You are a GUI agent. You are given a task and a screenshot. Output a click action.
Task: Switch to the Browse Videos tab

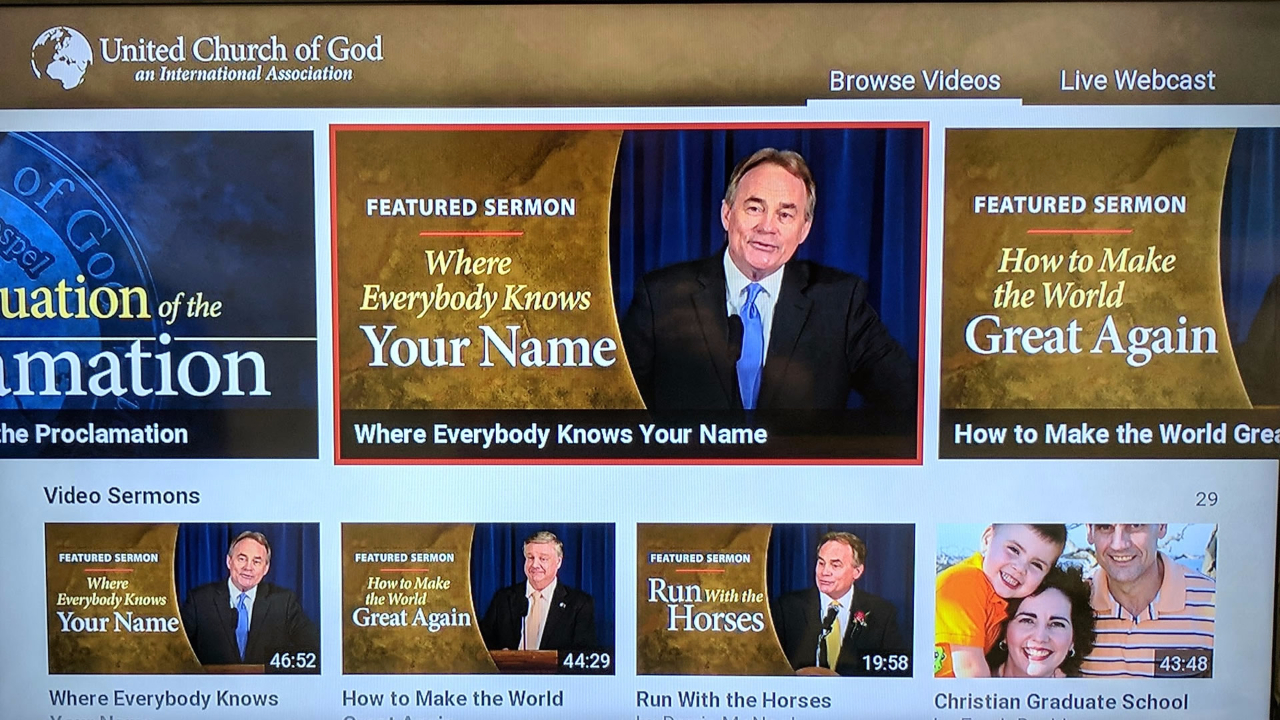point(914,81)
